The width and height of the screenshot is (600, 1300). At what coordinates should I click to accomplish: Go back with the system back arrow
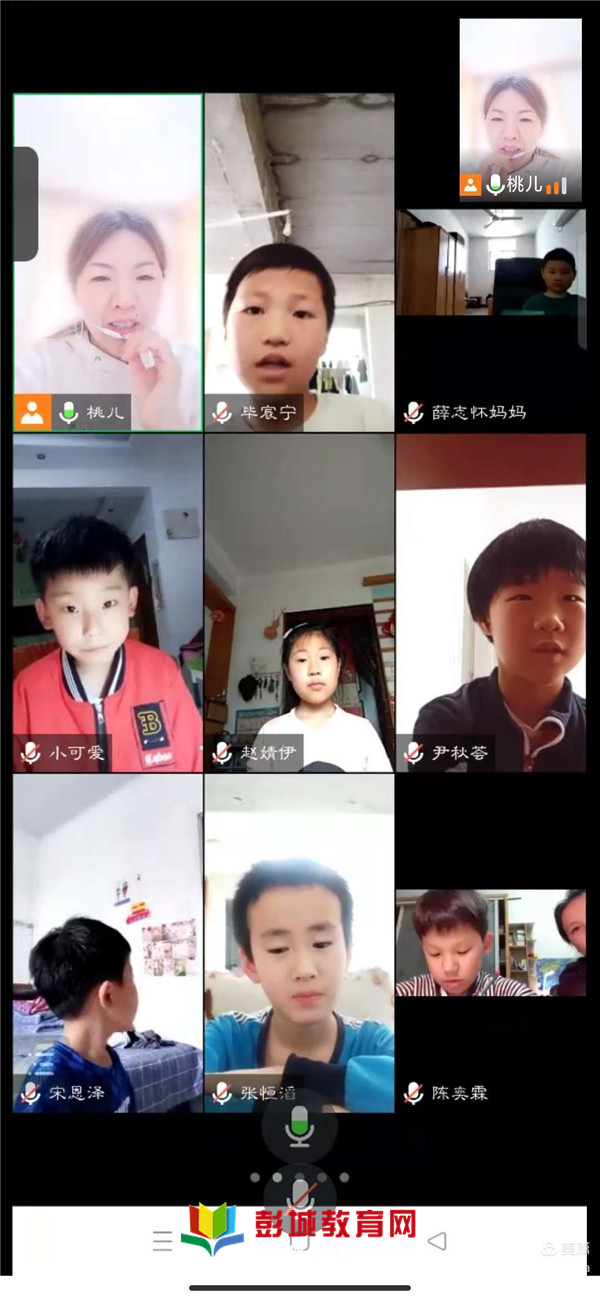click(x=437, y=1241)
